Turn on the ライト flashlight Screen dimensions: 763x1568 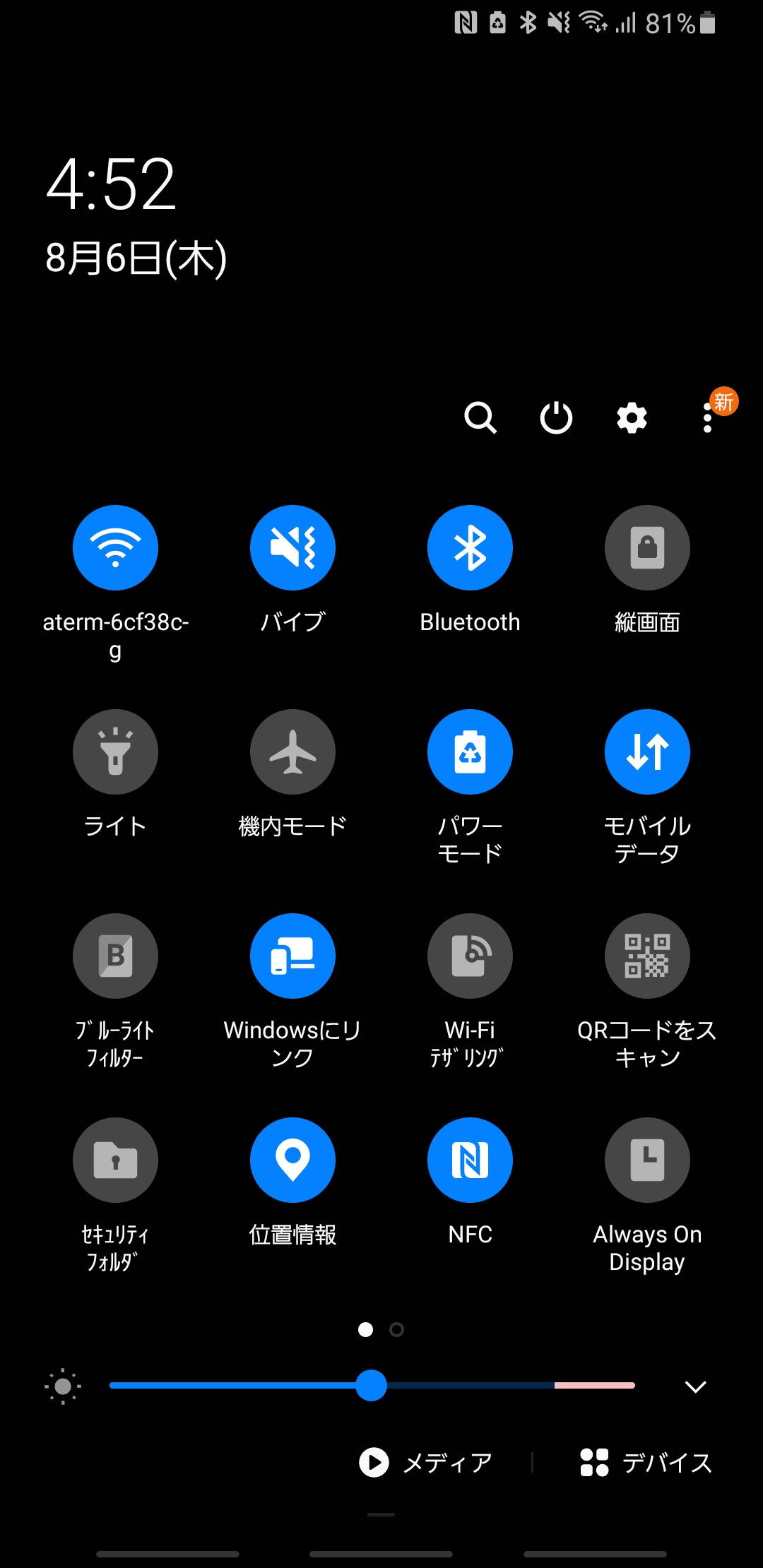(115, 752)
